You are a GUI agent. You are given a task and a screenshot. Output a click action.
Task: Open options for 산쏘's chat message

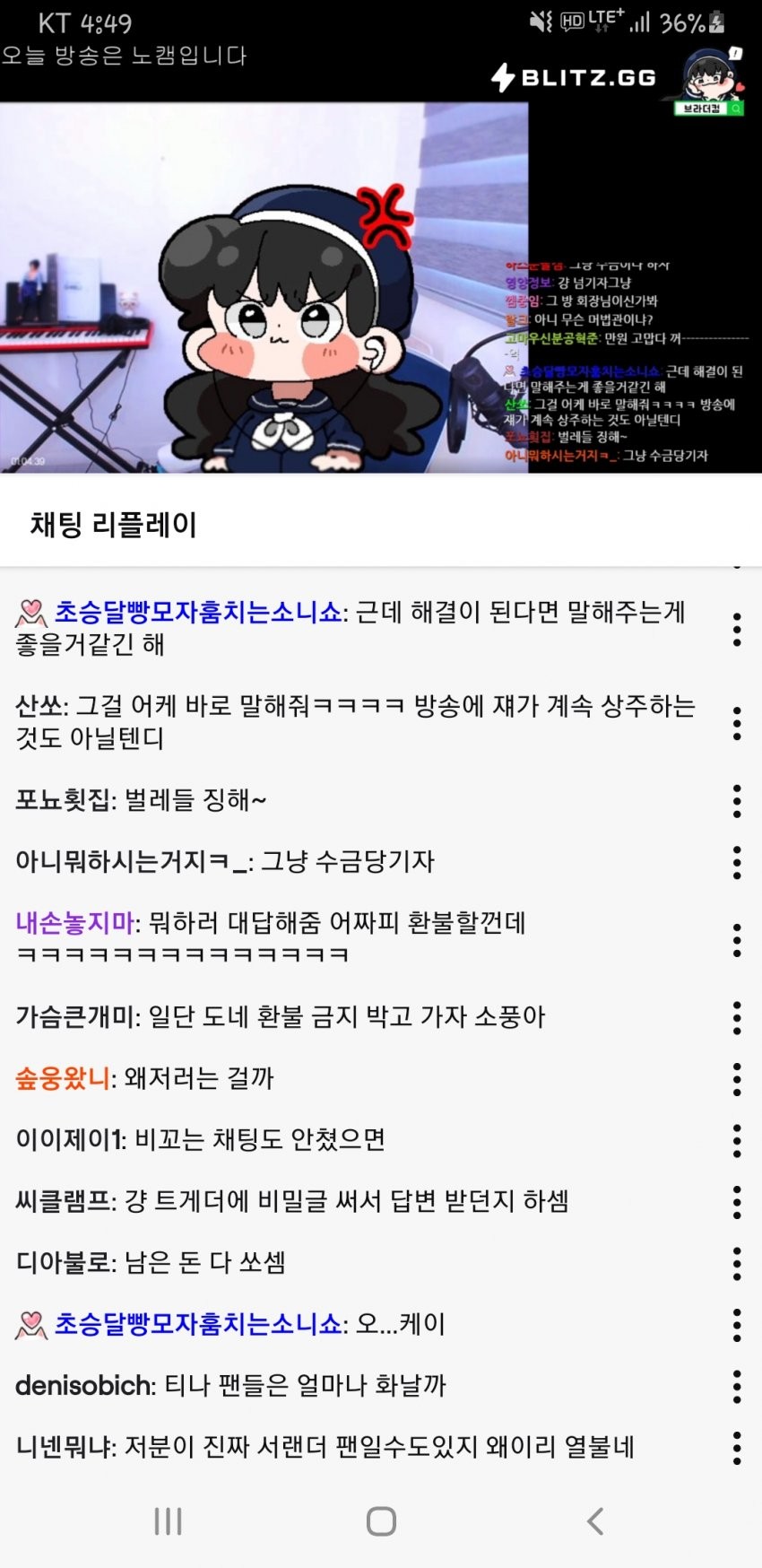[x=736, y=723]
